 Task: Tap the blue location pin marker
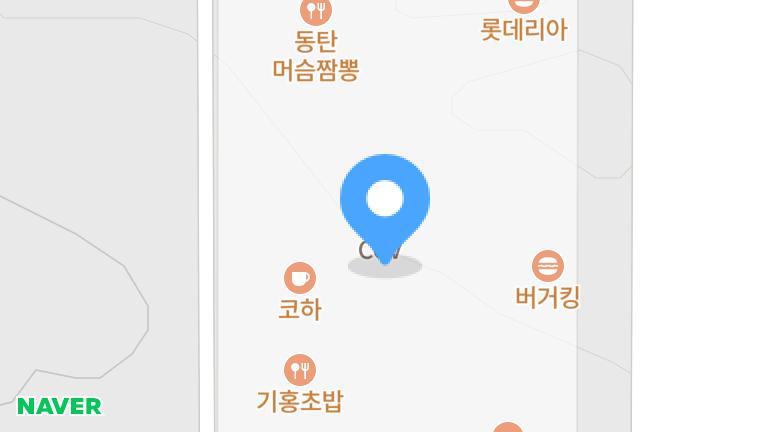point(385,202)
